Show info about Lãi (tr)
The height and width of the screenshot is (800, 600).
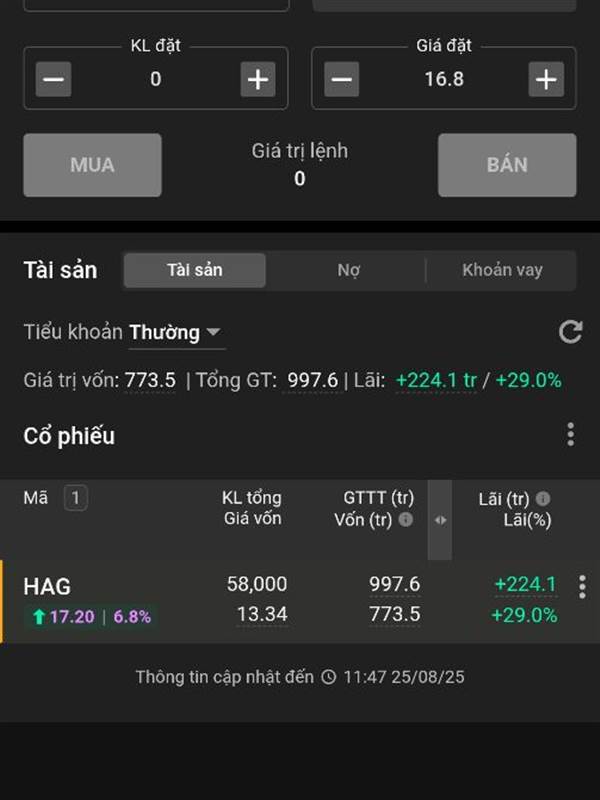pyautogui.click(x=543, y=498)
